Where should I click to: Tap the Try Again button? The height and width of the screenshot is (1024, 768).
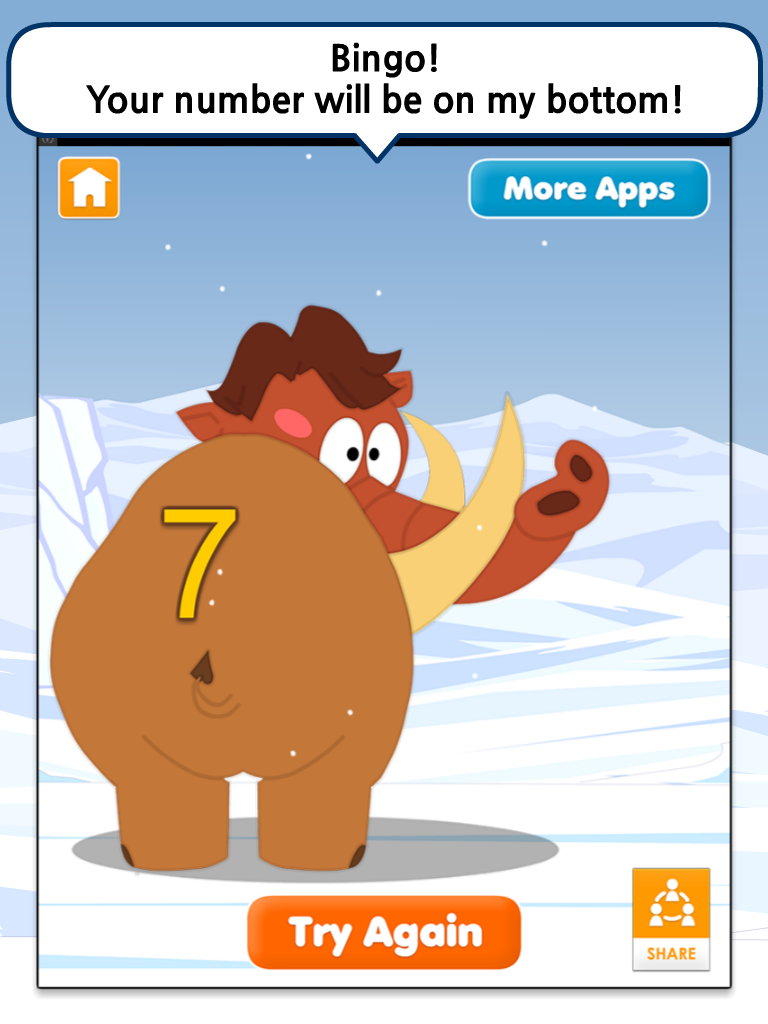tap(384, 932)
